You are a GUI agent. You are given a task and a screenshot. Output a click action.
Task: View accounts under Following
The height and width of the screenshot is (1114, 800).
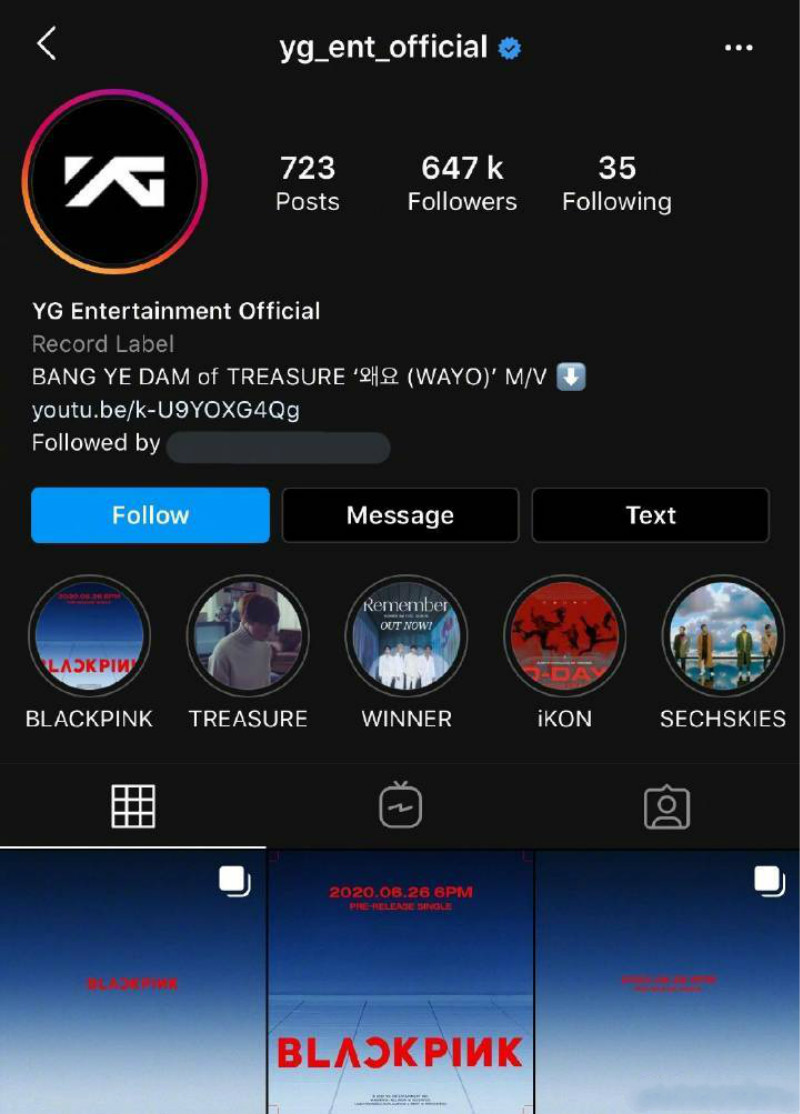click(616, 183)
